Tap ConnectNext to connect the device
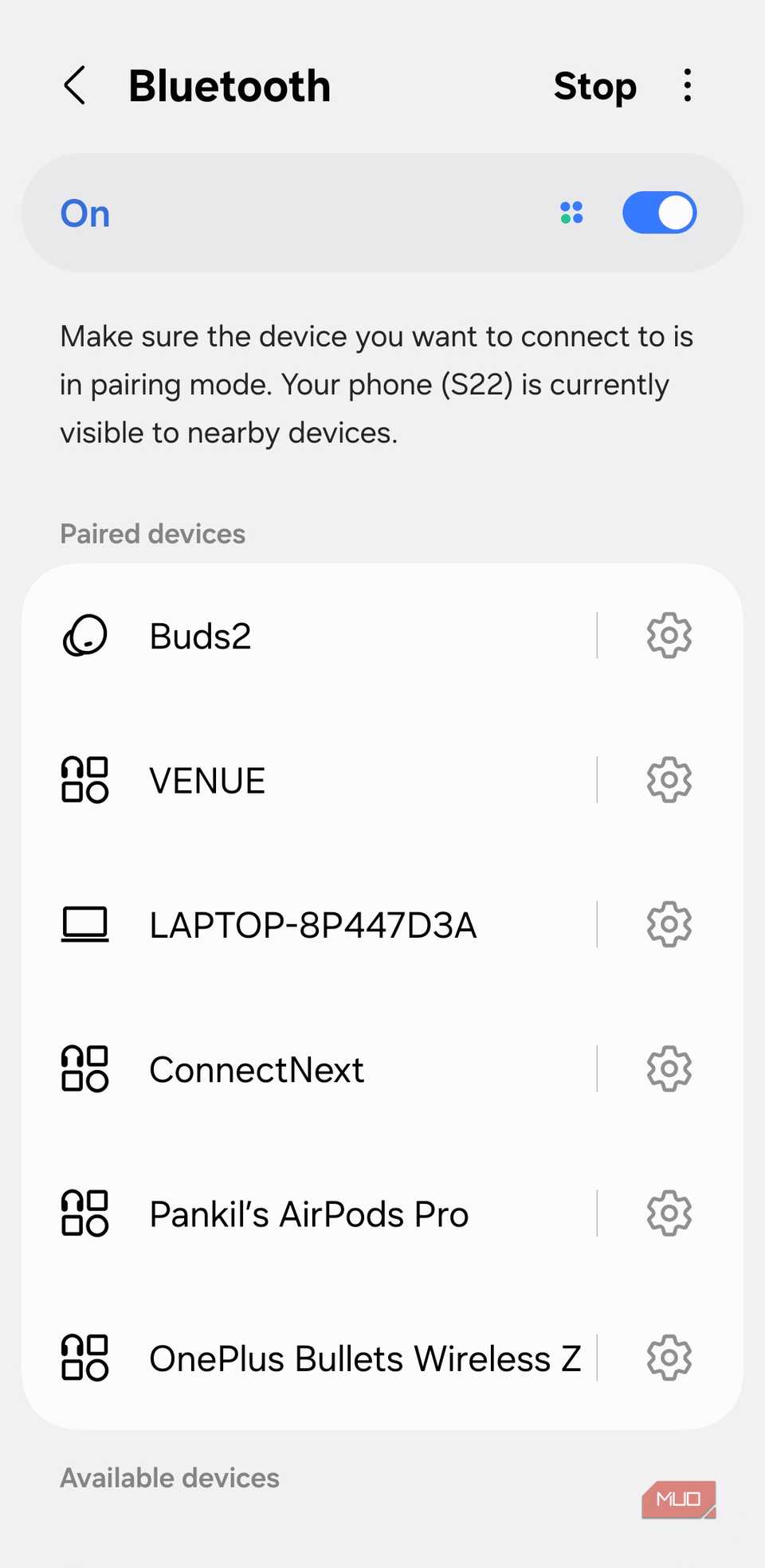The width and height of the screenshot is (765, 1568). tap(256, 1069)
